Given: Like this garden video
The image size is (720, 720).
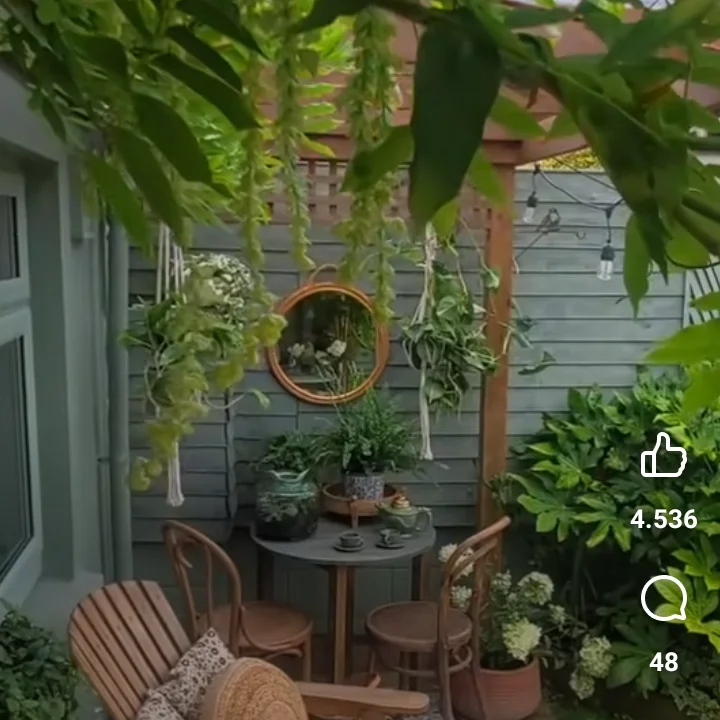Looking at the screenshot, I should [663, 456].
